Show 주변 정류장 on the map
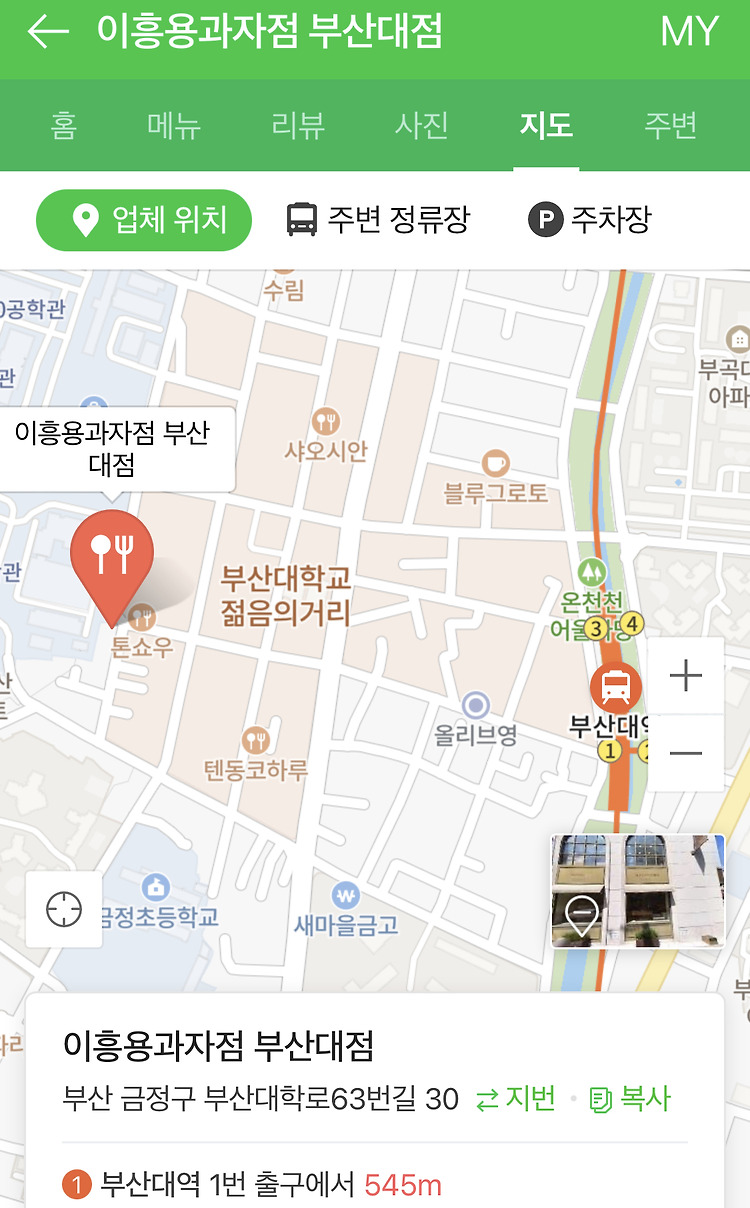 click(x=378, y=220)
